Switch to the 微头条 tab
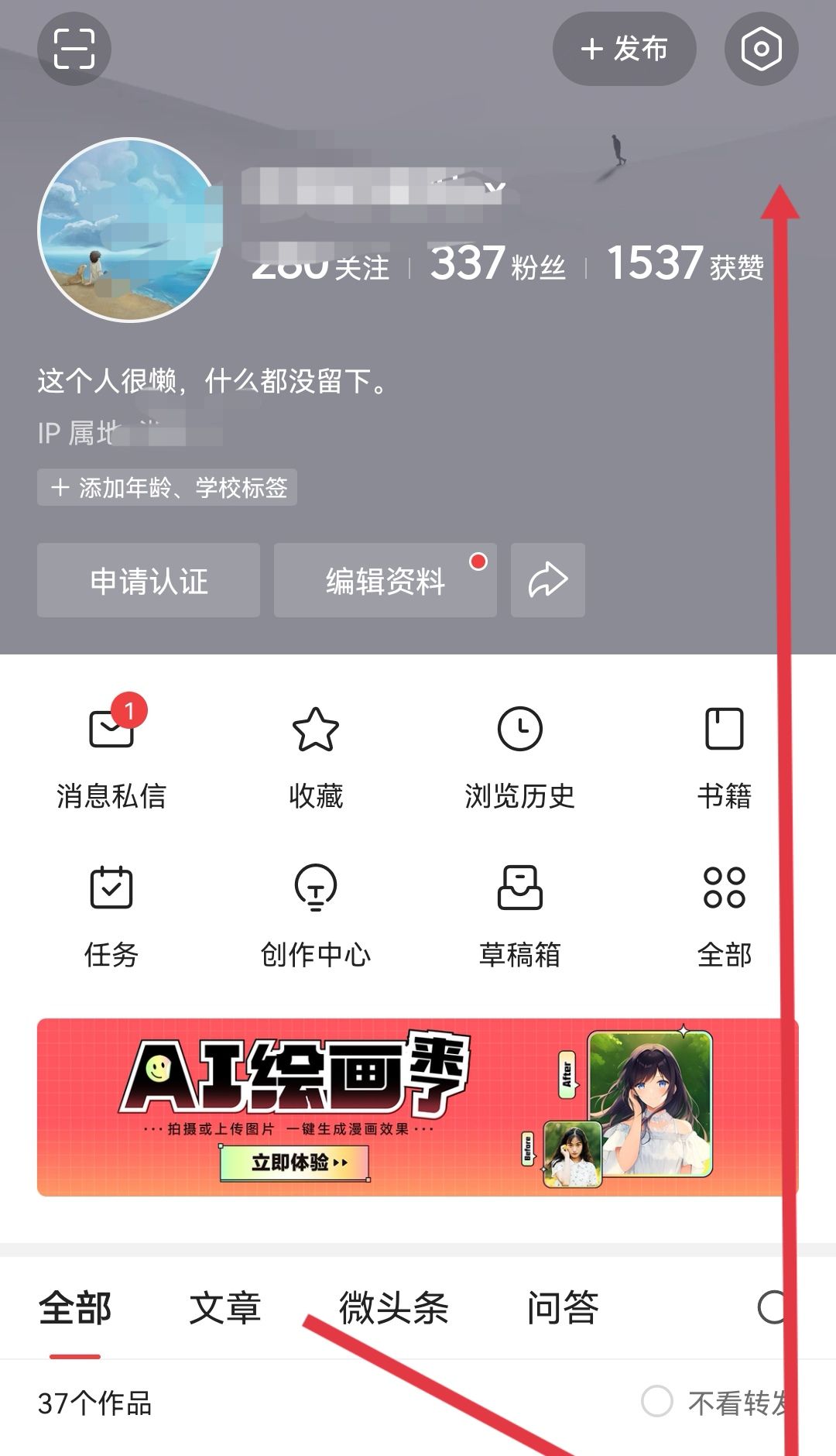Screen dimensions: 836x1456 (394, 1308)
